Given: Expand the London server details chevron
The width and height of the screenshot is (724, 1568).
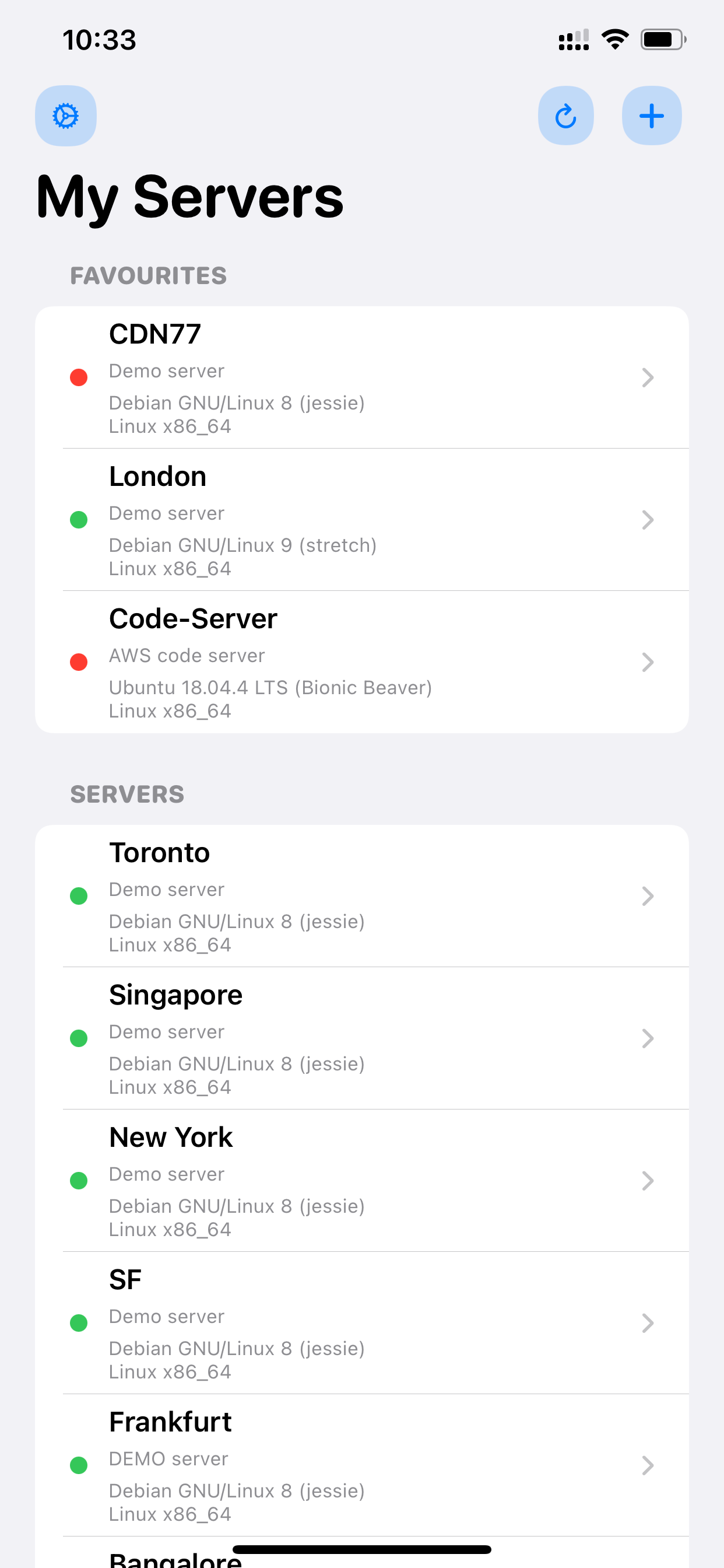Looking at the screenshot, I should click(647, 519).
